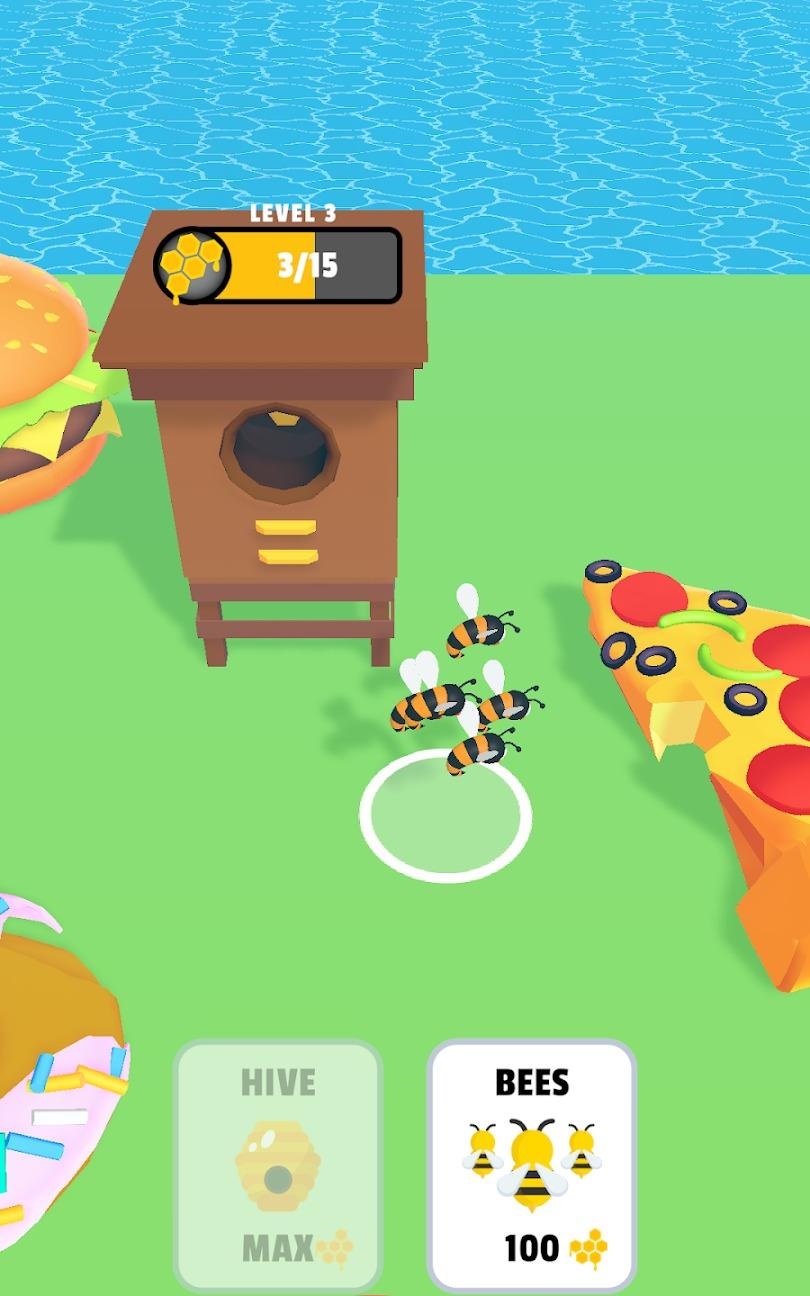Buy more bees for 100 honey

[532, 1165]
